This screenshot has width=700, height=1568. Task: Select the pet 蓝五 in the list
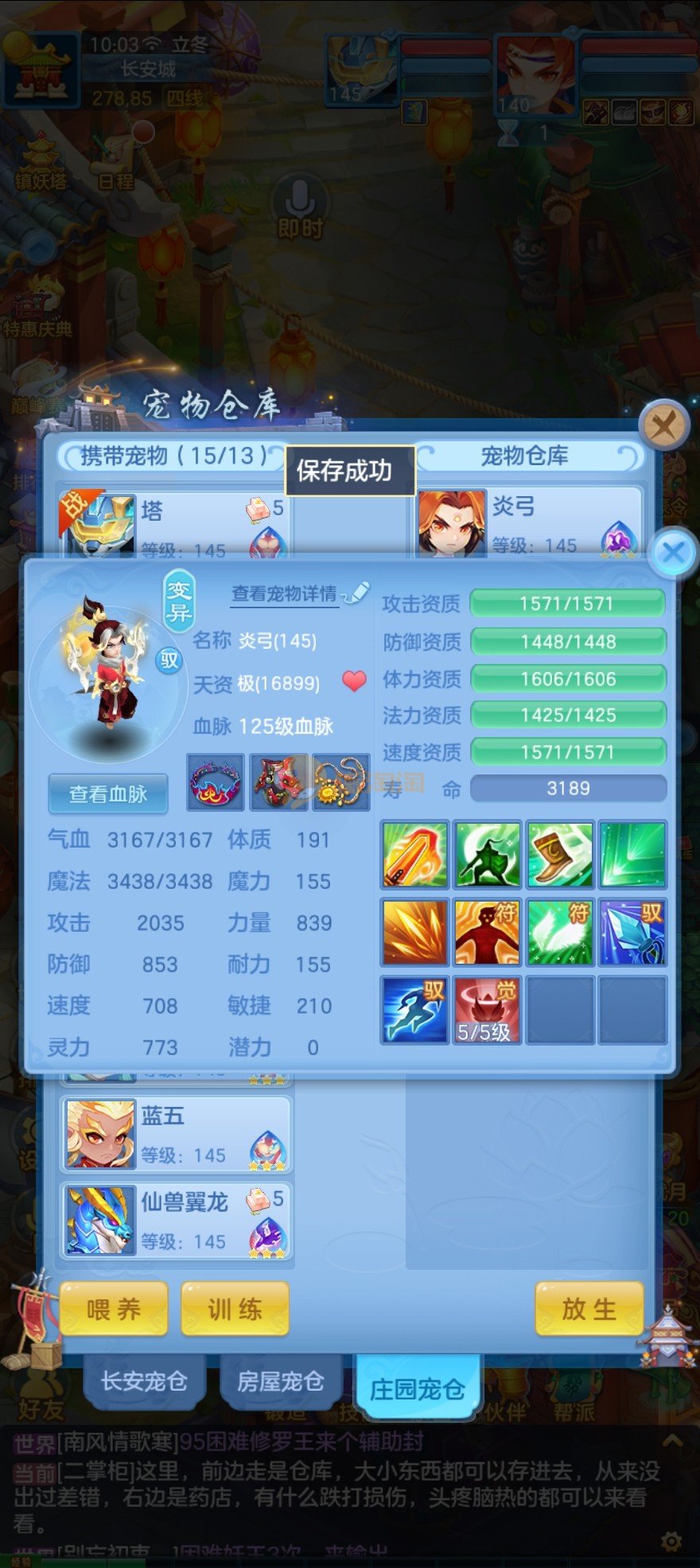tap(177, 1134)
